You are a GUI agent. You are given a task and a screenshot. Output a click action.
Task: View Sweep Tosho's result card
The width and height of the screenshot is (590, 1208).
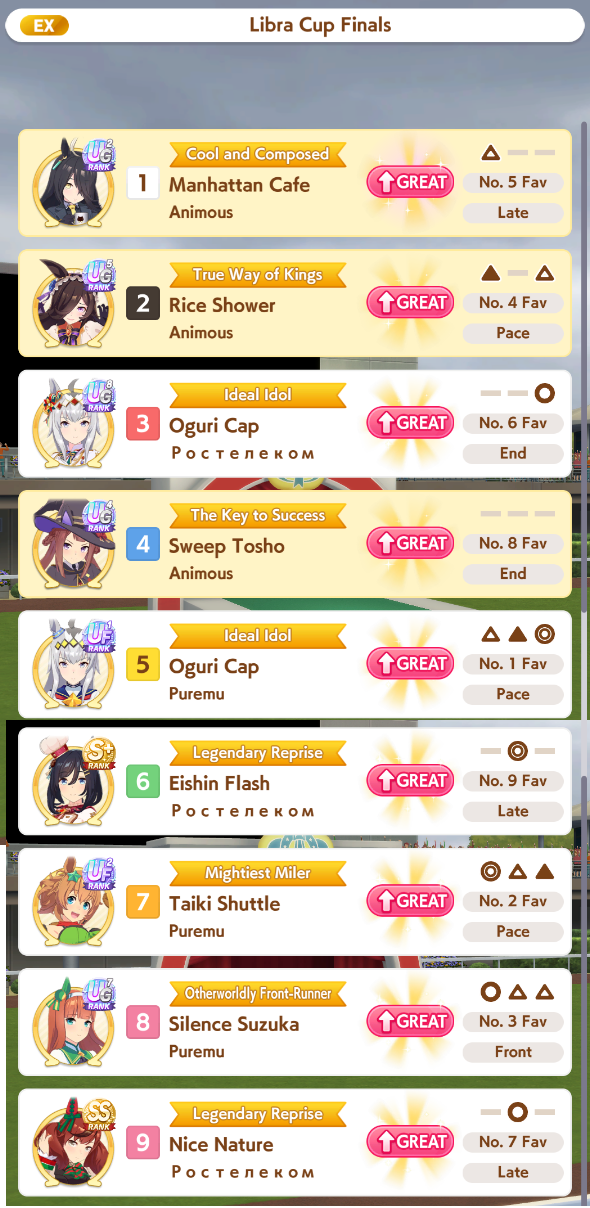295,544
